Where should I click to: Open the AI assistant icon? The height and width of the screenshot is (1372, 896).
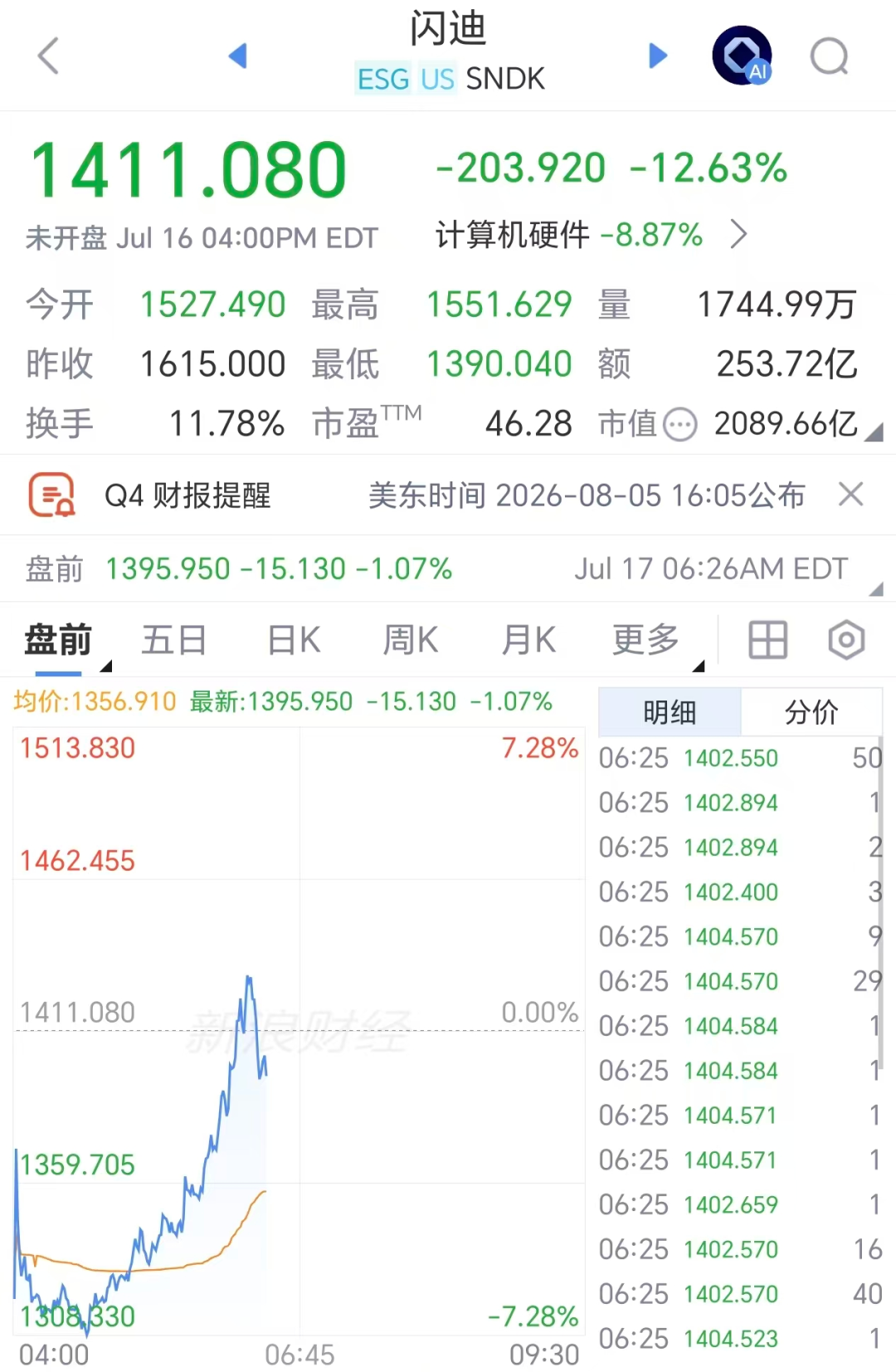tap(743, 56)
